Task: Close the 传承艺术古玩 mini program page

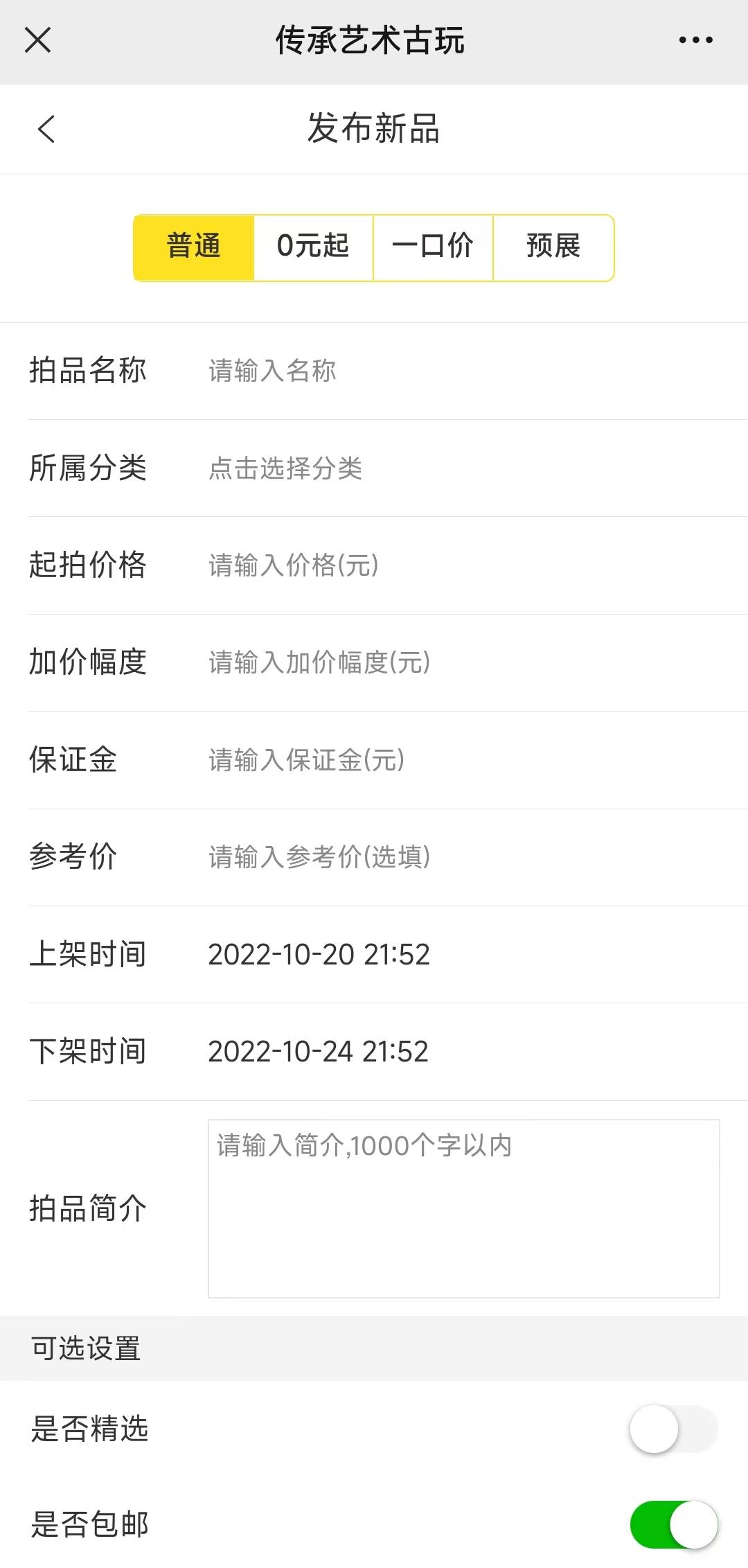Action: [x=37, y=40]
